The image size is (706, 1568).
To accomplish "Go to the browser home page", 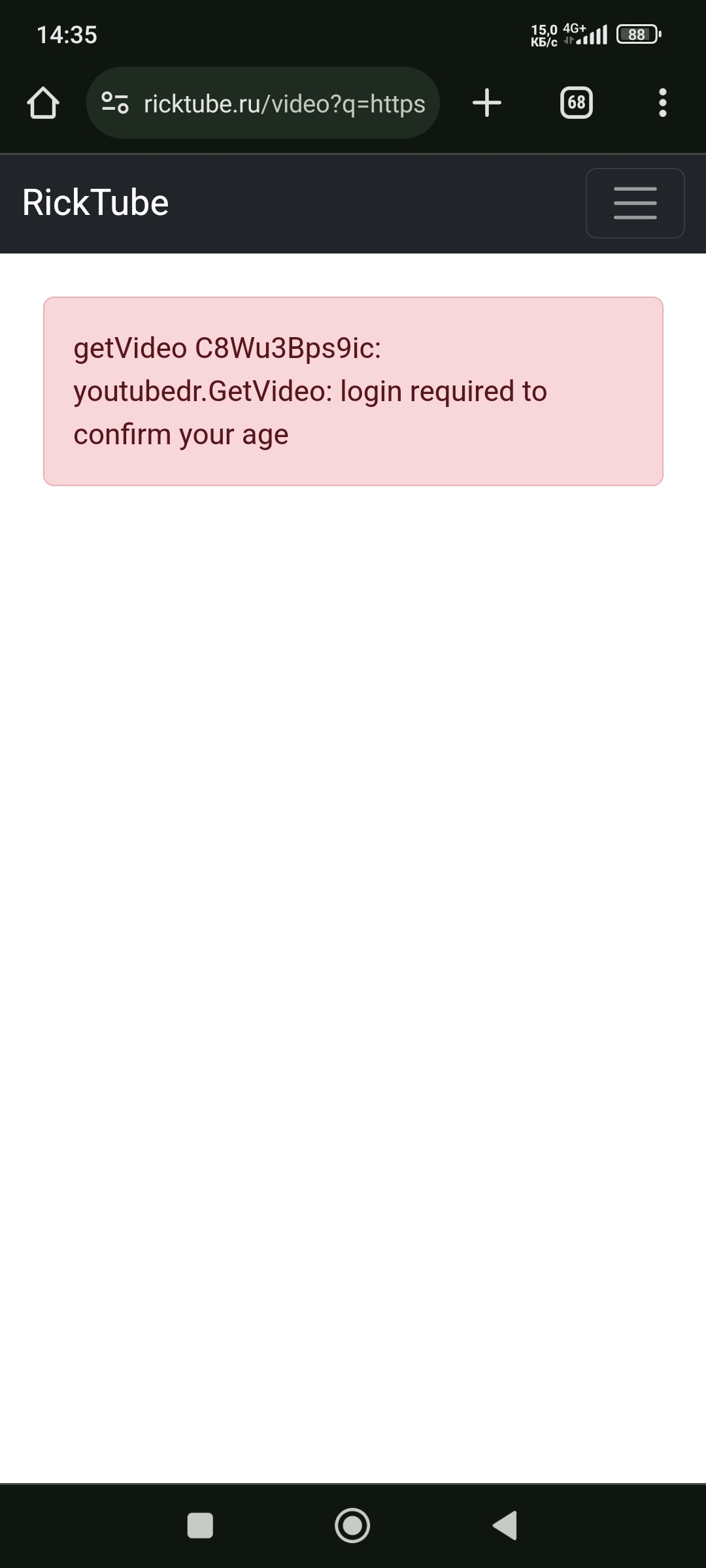I will point(43,103).
